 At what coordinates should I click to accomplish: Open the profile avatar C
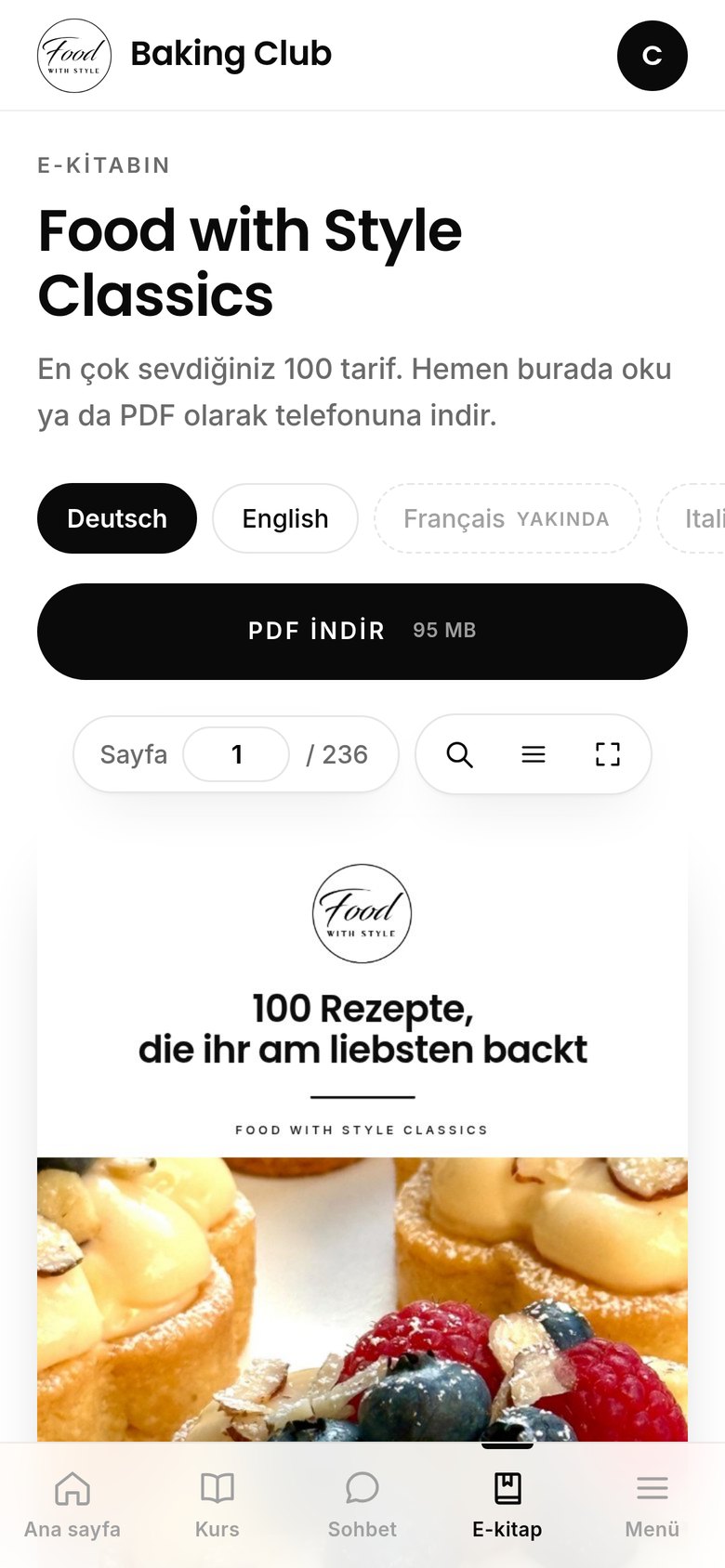652,56
